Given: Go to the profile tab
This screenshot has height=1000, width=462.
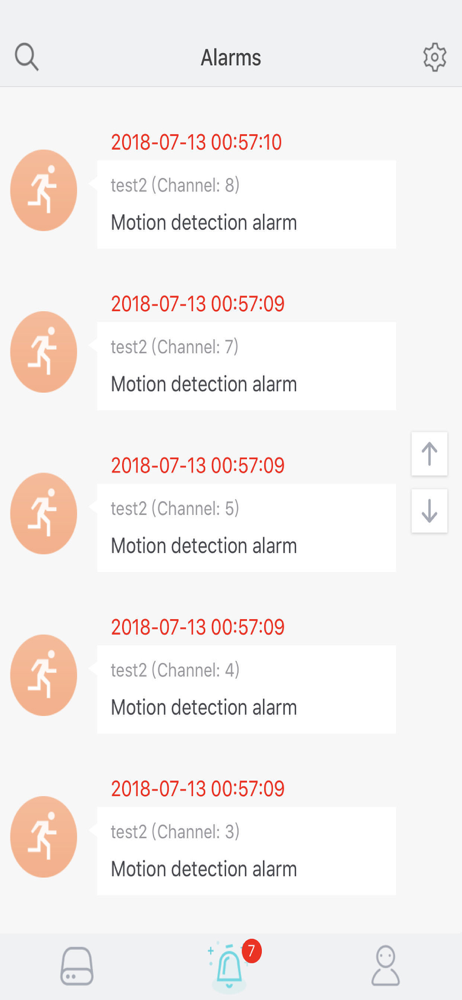Looking at the screenshot, I should 385,966.
